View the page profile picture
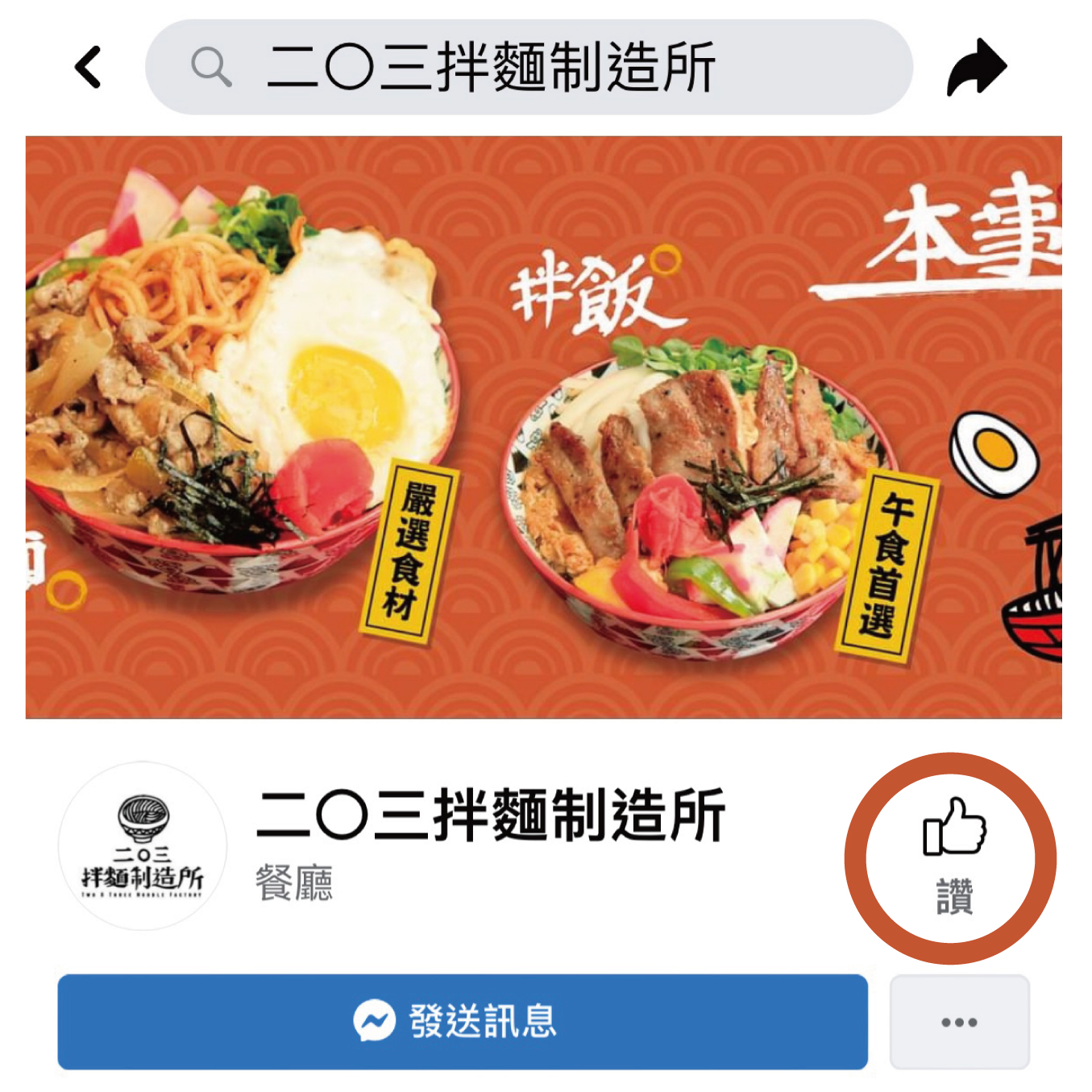 point(143,845)
